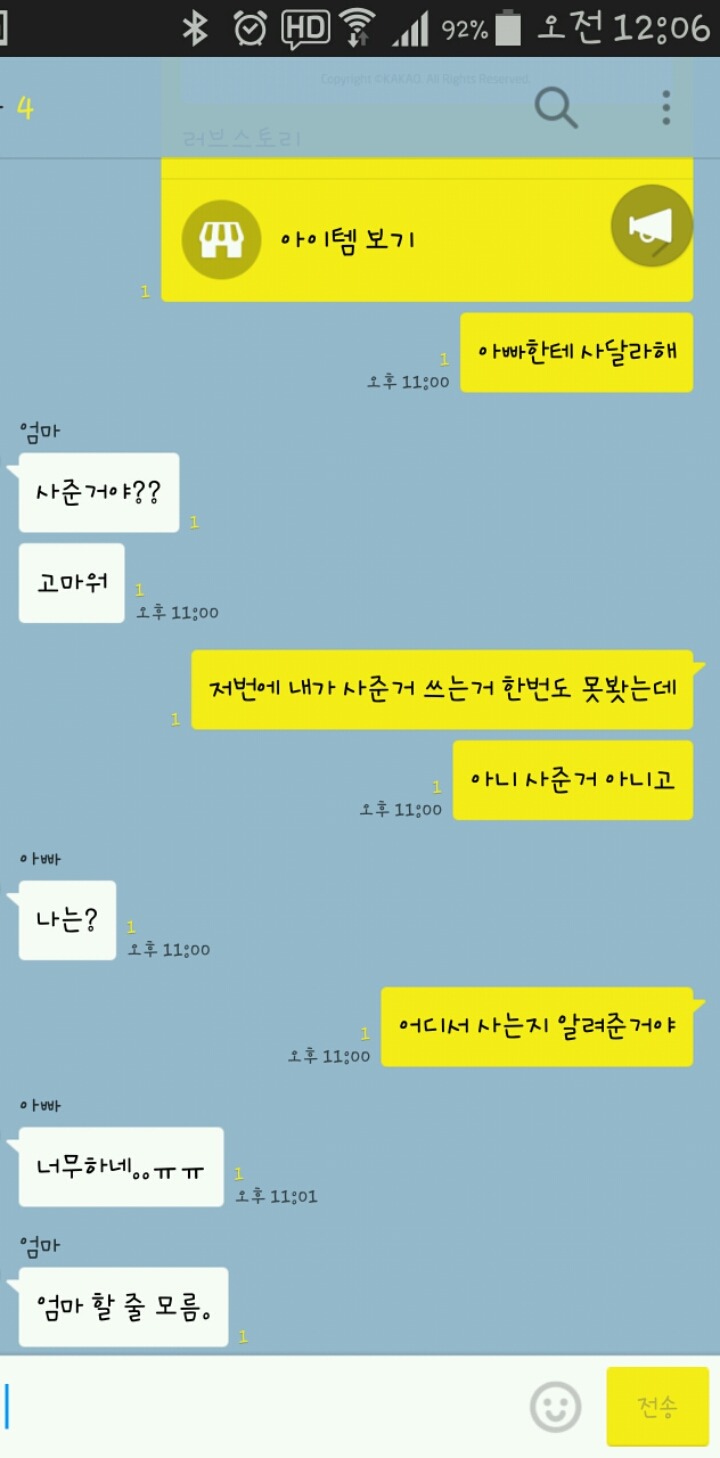Open the overflow menu
Viewport: 720px width, 1458px height.
(x=666, y=107)
